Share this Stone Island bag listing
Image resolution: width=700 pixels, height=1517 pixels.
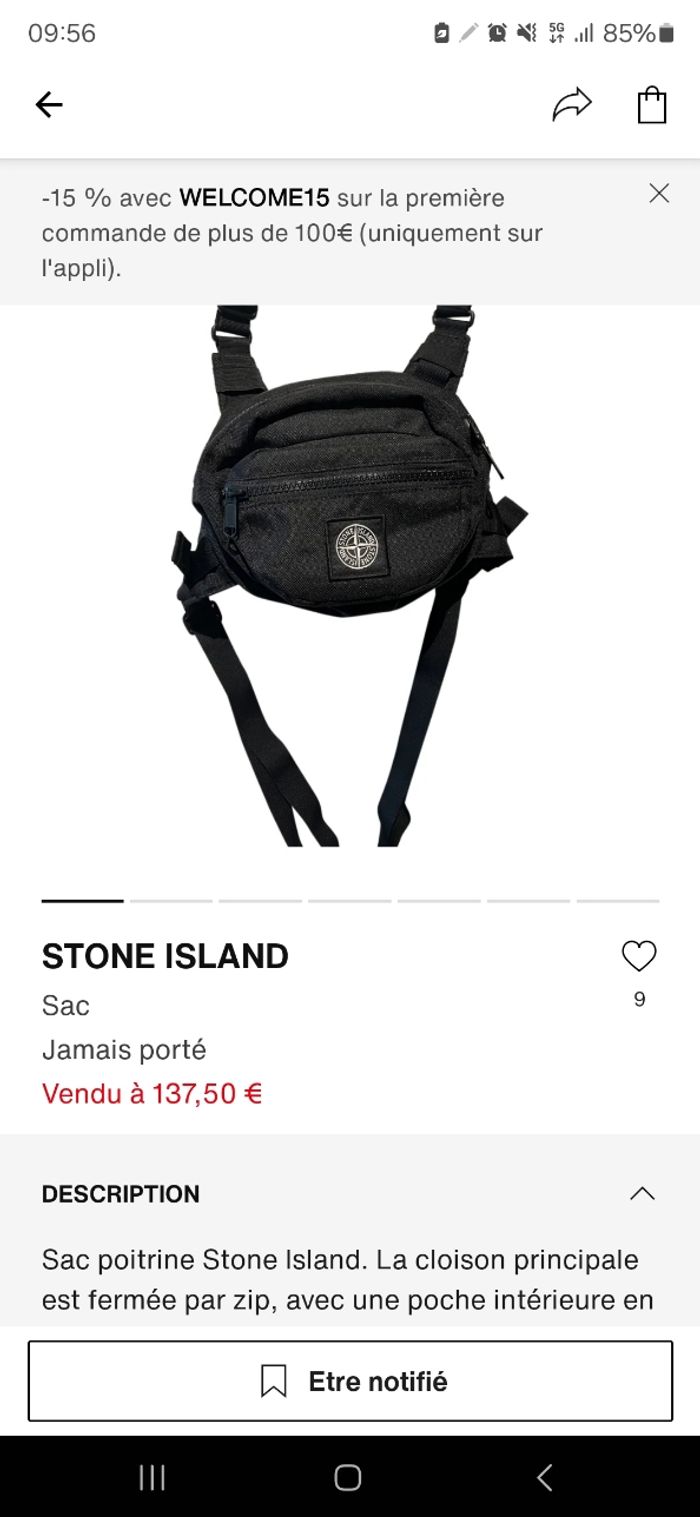(572, 104)
